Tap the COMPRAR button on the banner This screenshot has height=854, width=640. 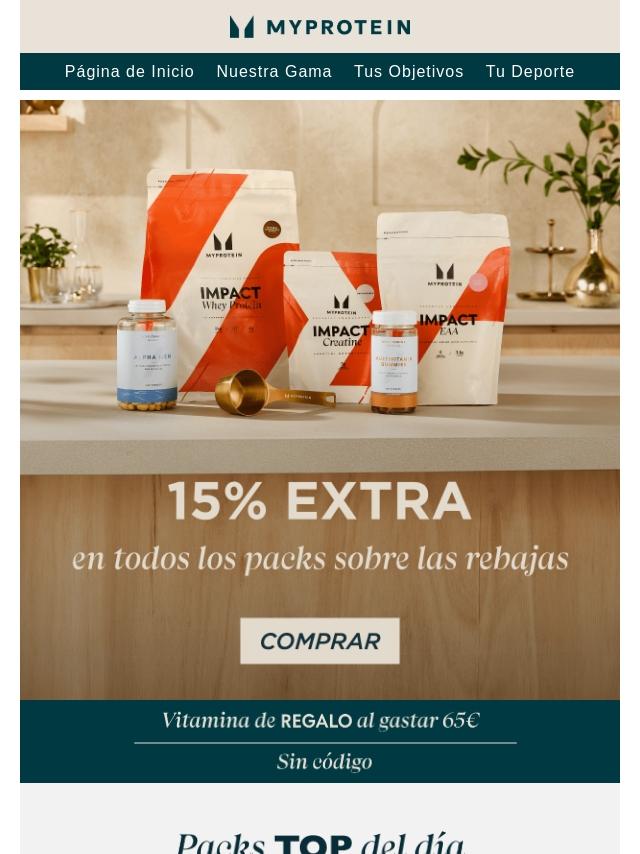[x=320, y=641]
